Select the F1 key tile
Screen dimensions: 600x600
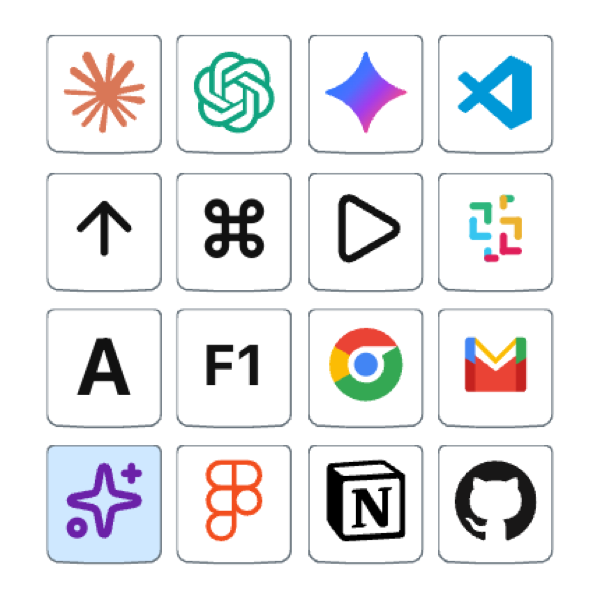(x=234, y=366)
